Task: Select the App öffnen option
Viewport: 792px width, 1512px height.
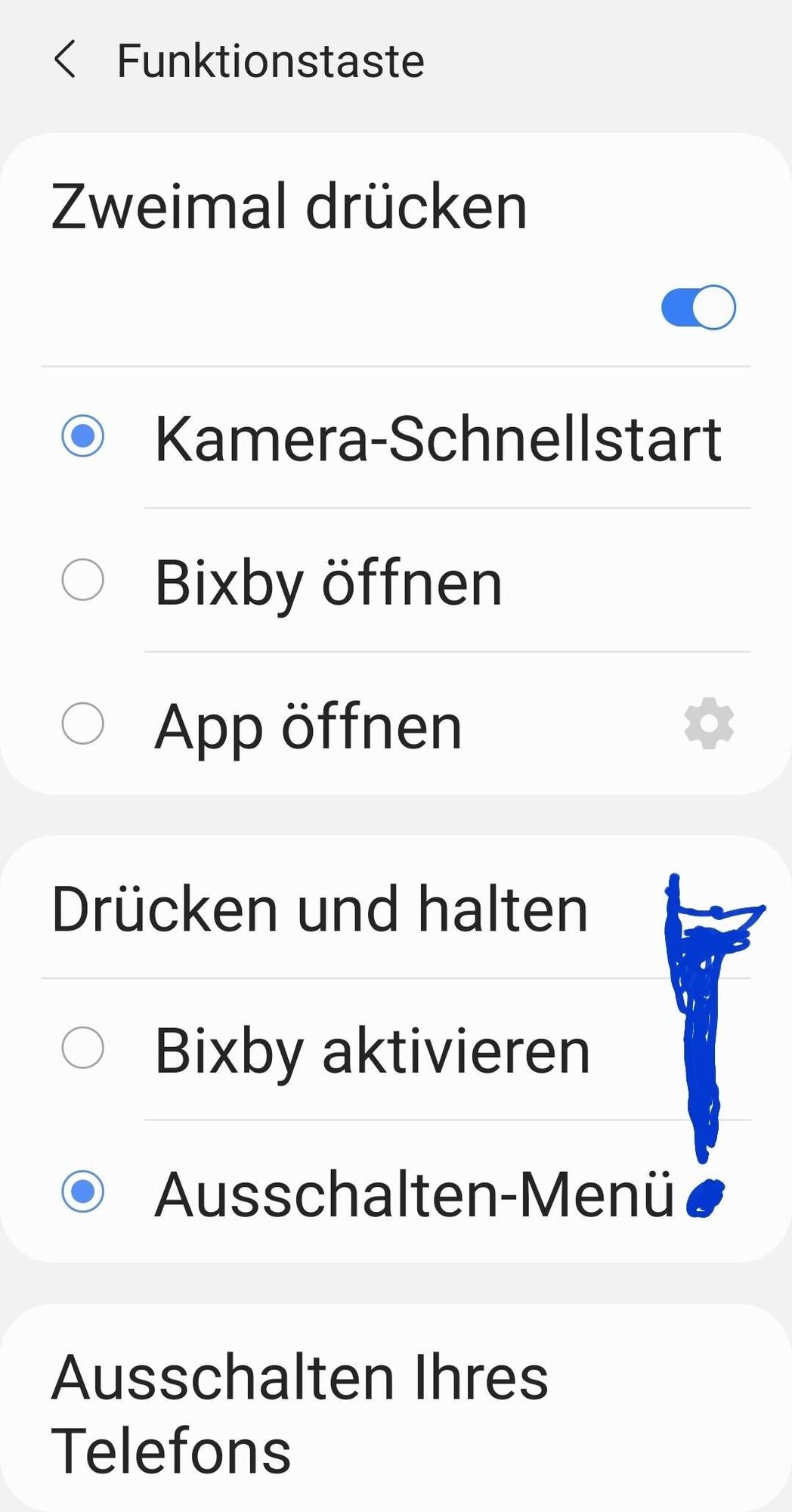Action: click(83, 724)
